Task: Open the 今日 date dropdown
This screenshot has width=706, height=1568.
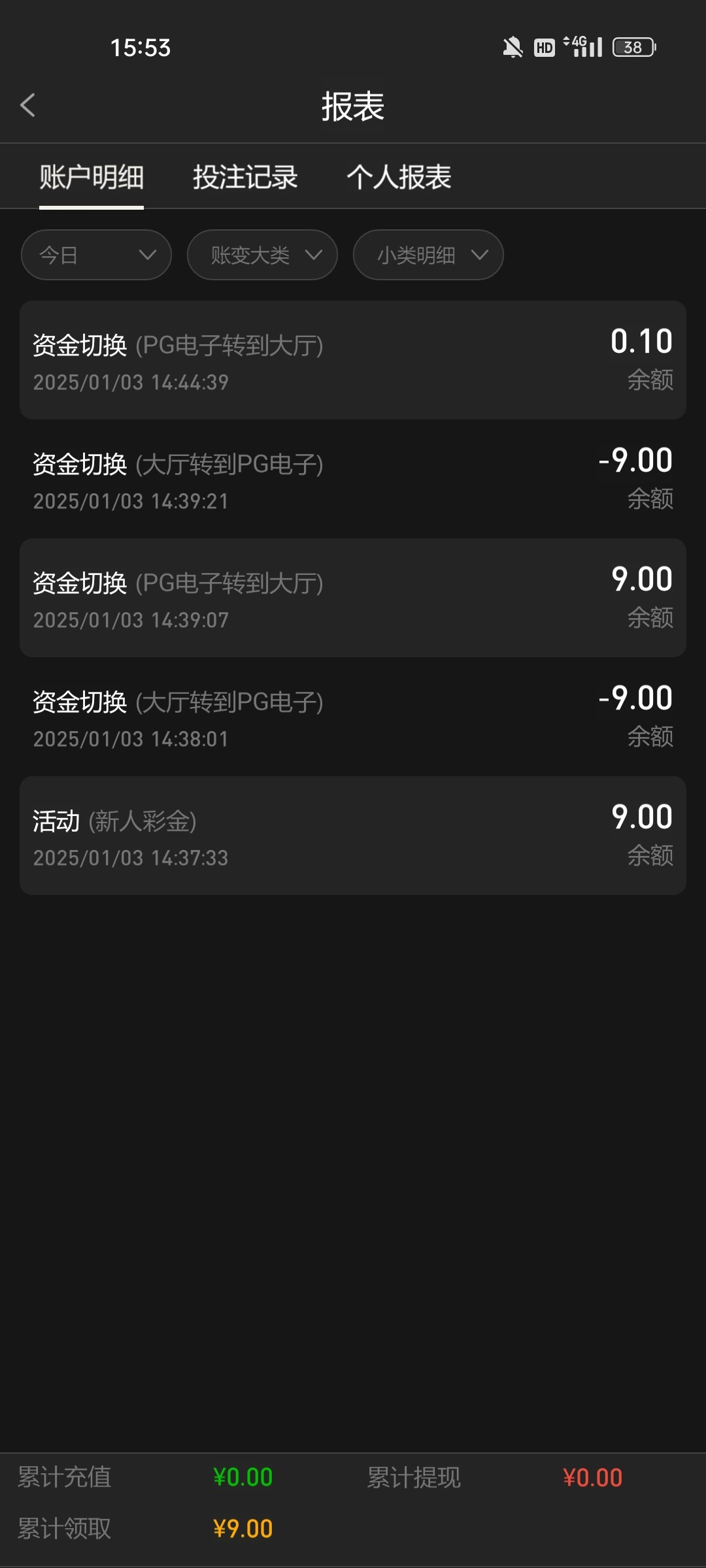Action: pyautogui.click(x=96, y=255)
